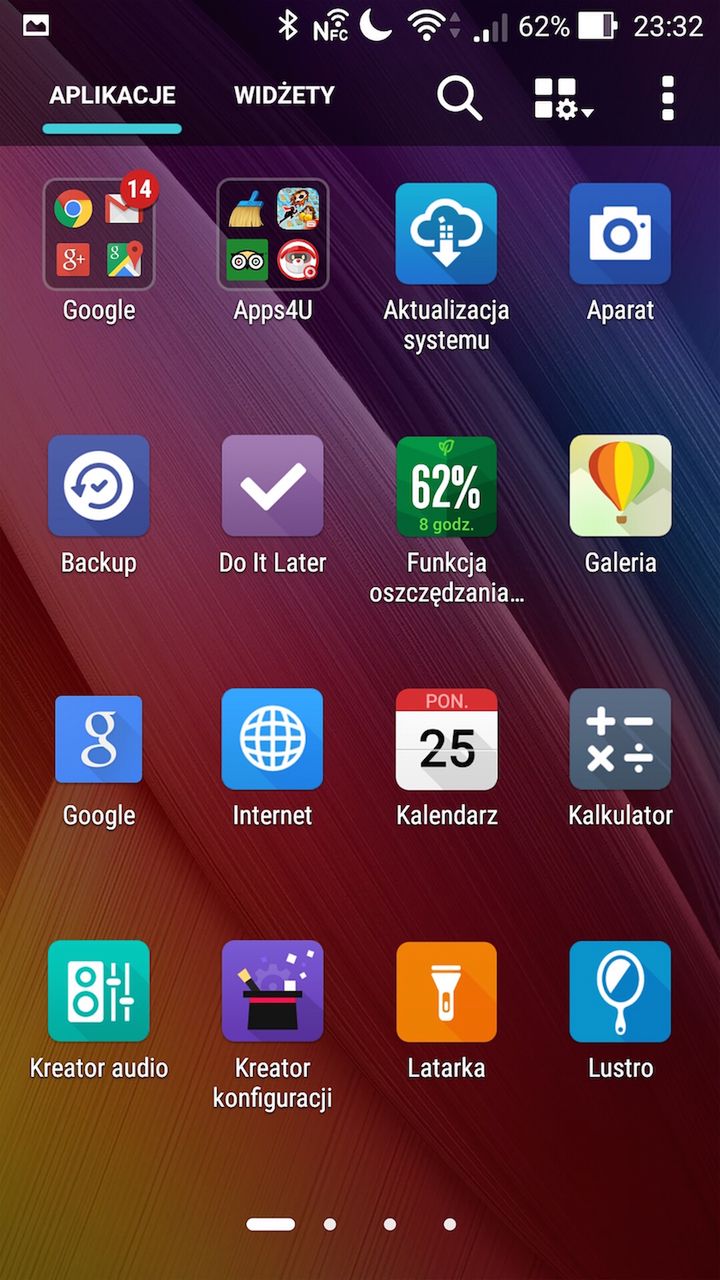Screen dimensions: 720x1280
Task: Open the Kalendarz app
Action: point(446,739)
